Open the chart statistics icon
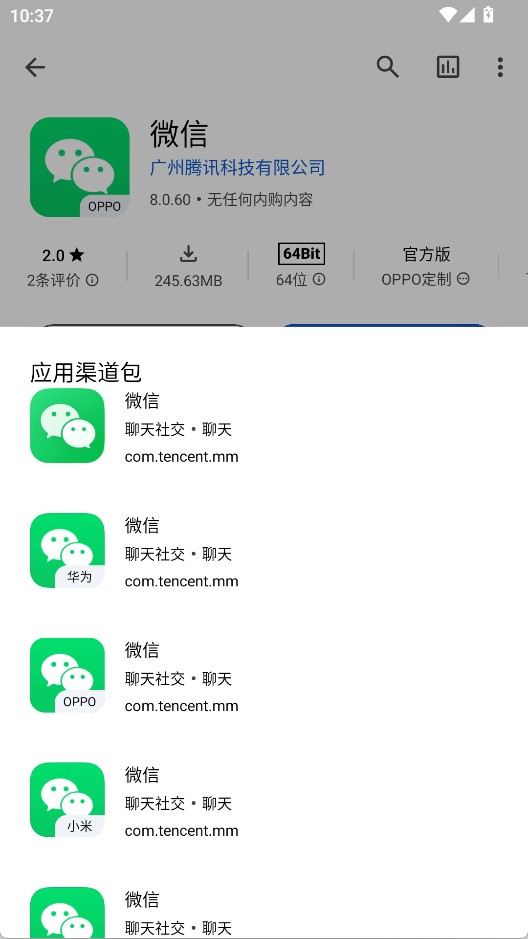Image resolution: width=528 pixels, height=939 pixels. tap(448, 67)
